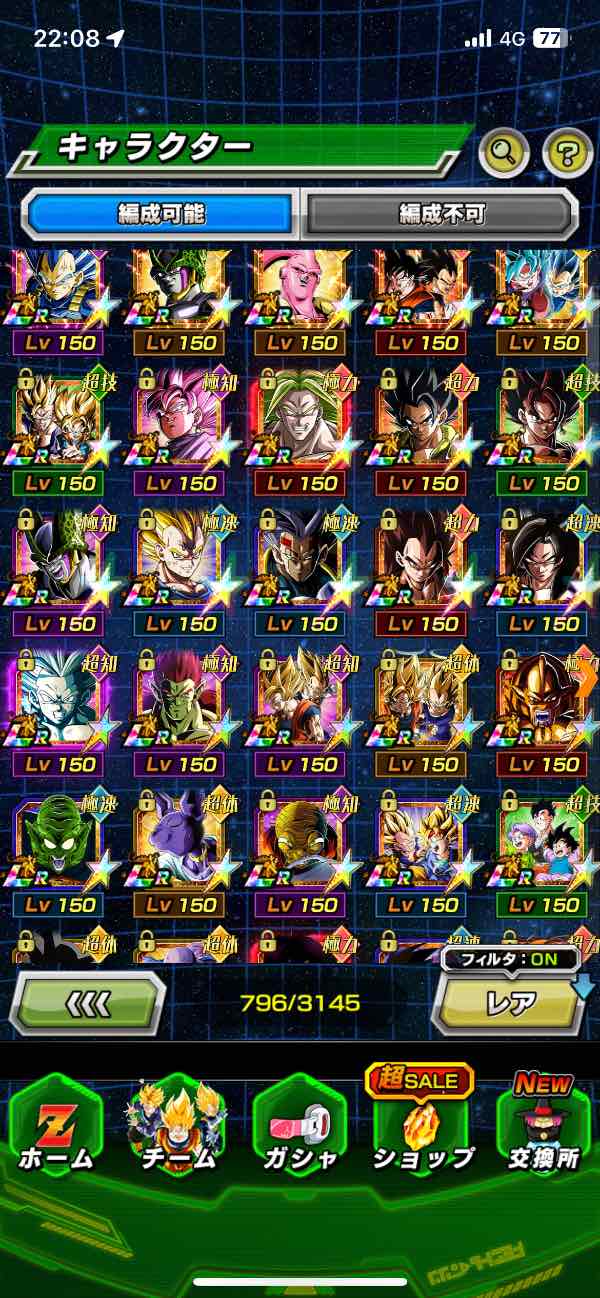Open the magnifying glass search icon
The image size is (600, 1298).
tap(504, 153)
